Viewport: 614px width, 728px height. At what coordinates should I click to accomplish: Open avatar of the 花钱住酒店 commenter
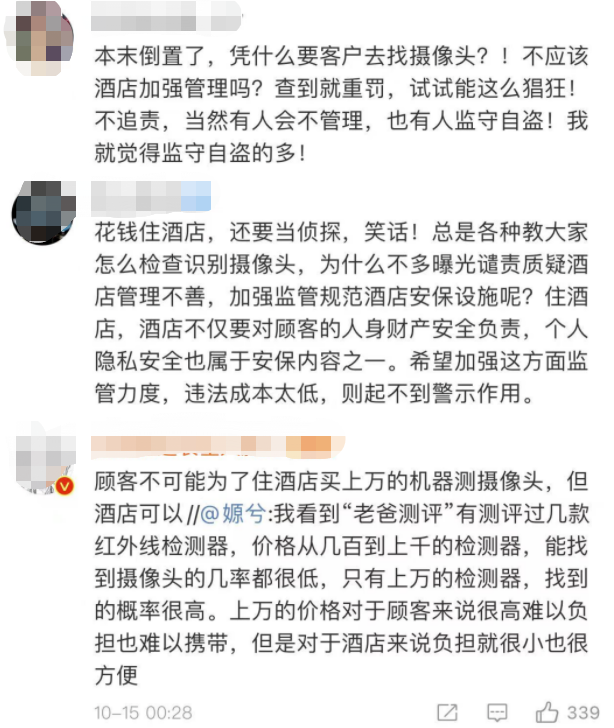coord(41,212)
